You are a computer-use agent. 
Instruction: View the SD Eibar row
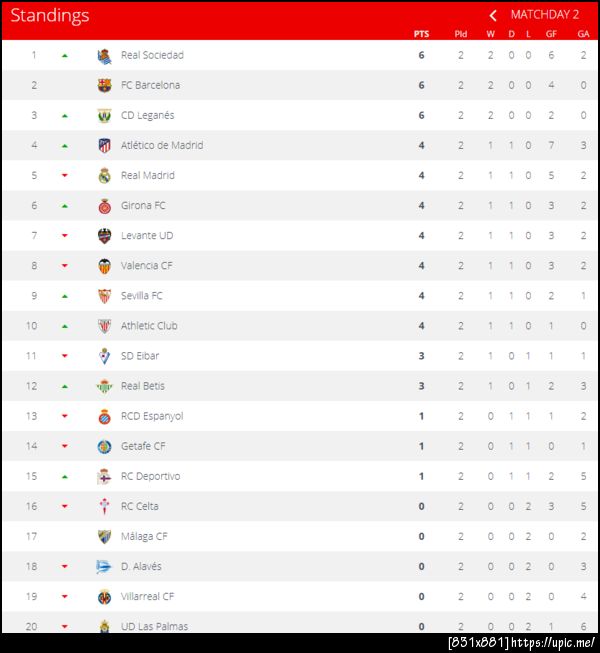[140, 355]
